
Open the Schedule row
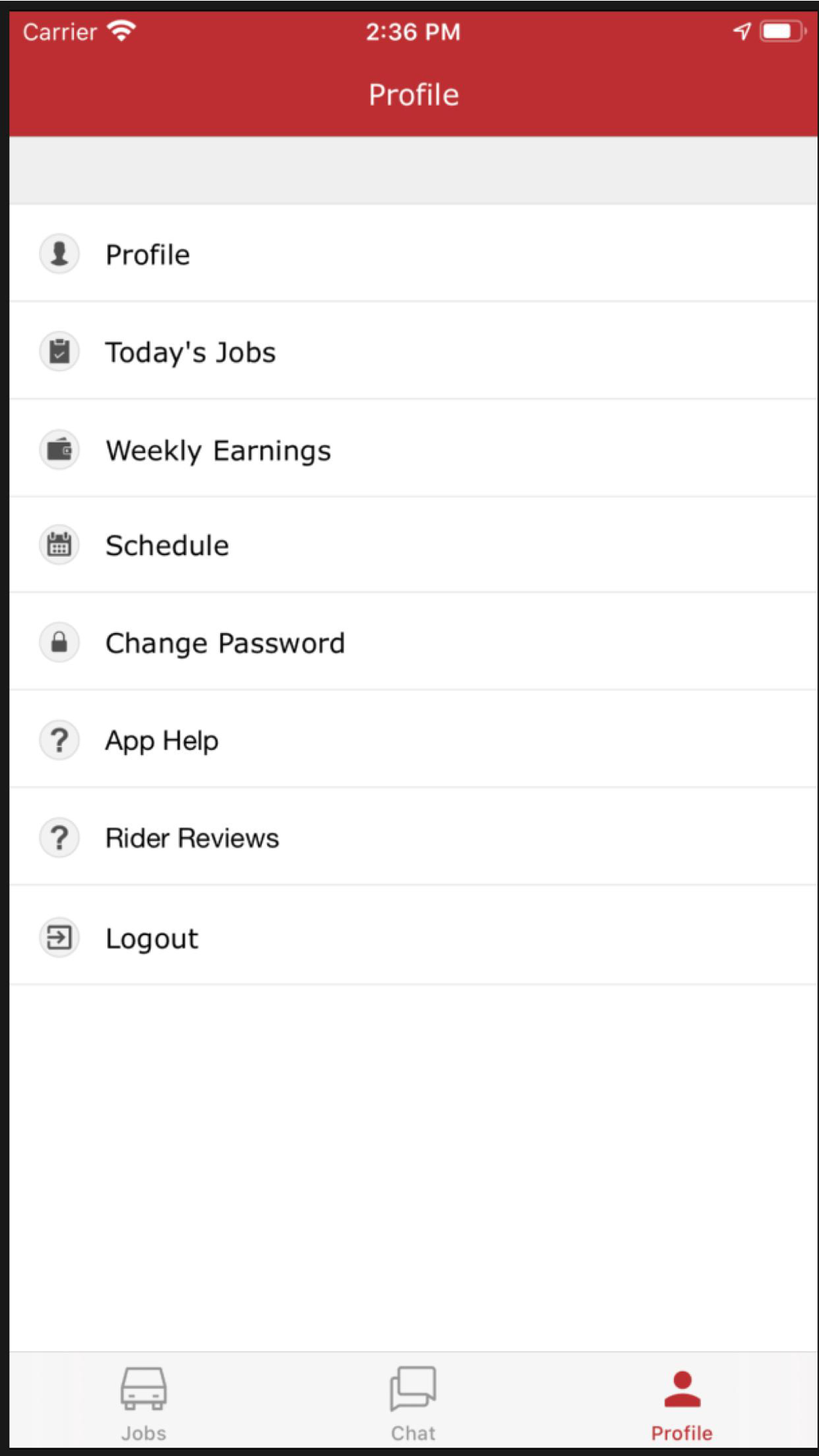(414, 545)
